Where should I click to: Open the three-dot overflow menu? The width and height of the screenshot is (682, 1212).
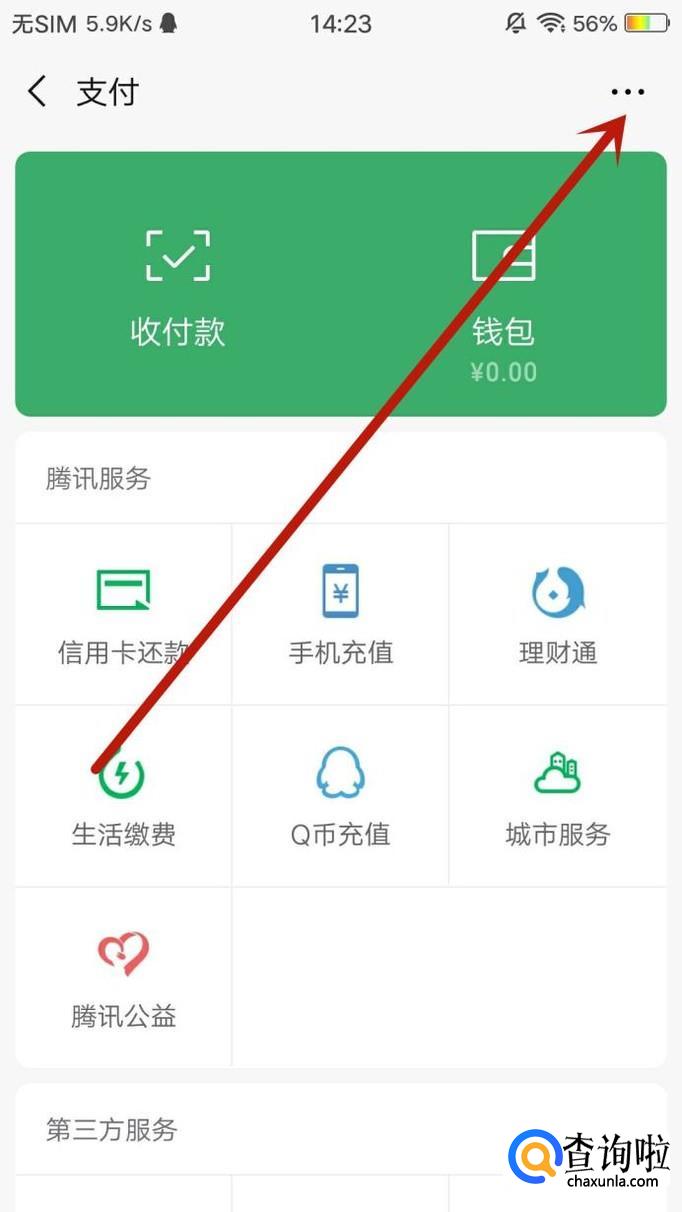[627, 92]
